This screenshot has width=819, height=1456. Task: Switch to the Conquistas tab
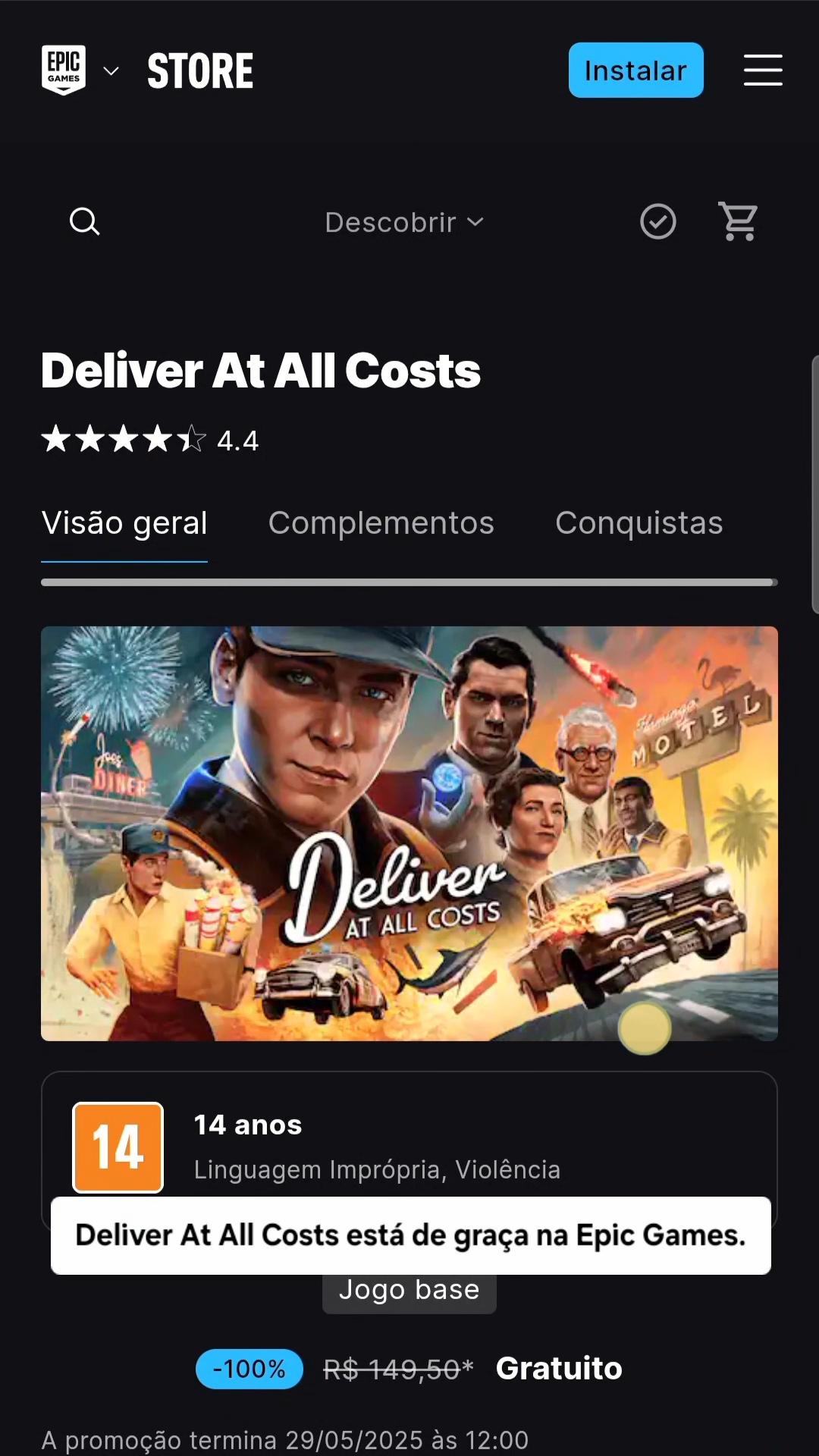pyautogui.click(x=639, y=523)
